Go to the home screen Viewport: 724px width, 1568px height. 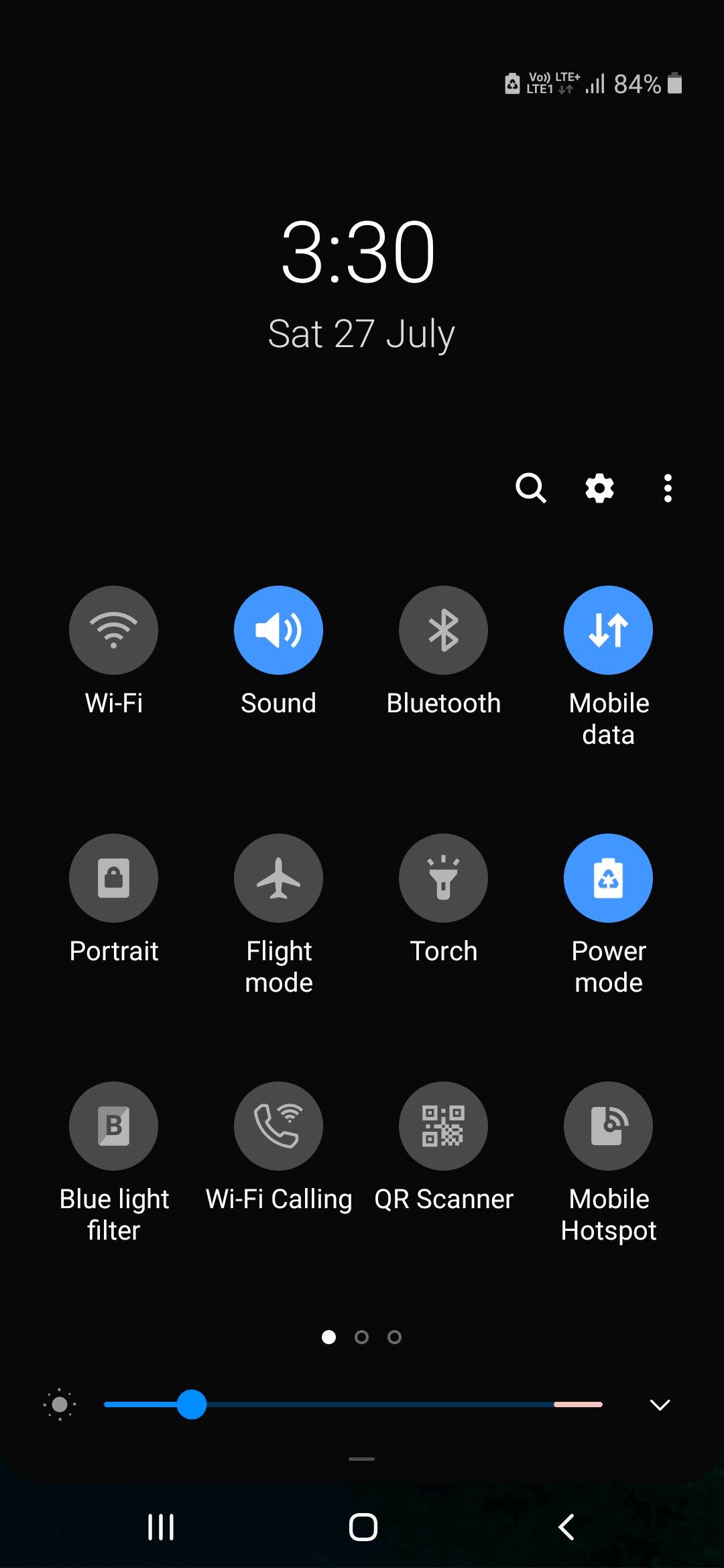click(363, 1527)
